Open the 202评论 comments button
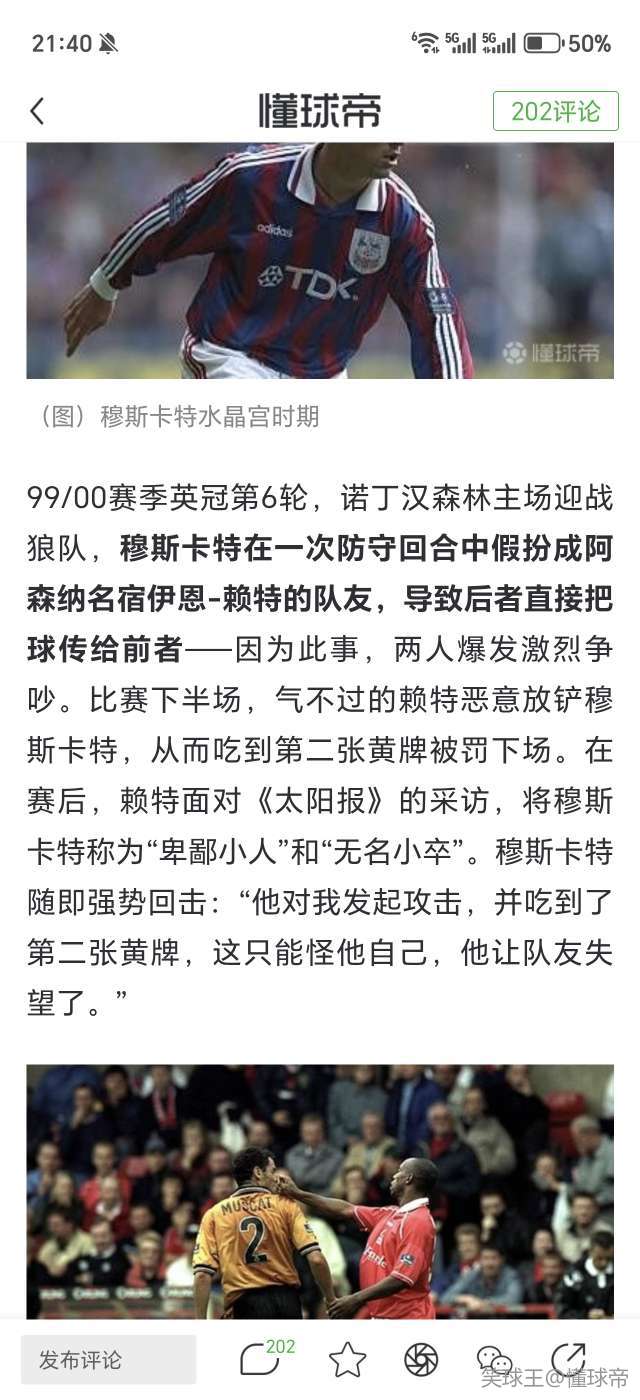The image size is (640, 1400). (x=555, y=111)
